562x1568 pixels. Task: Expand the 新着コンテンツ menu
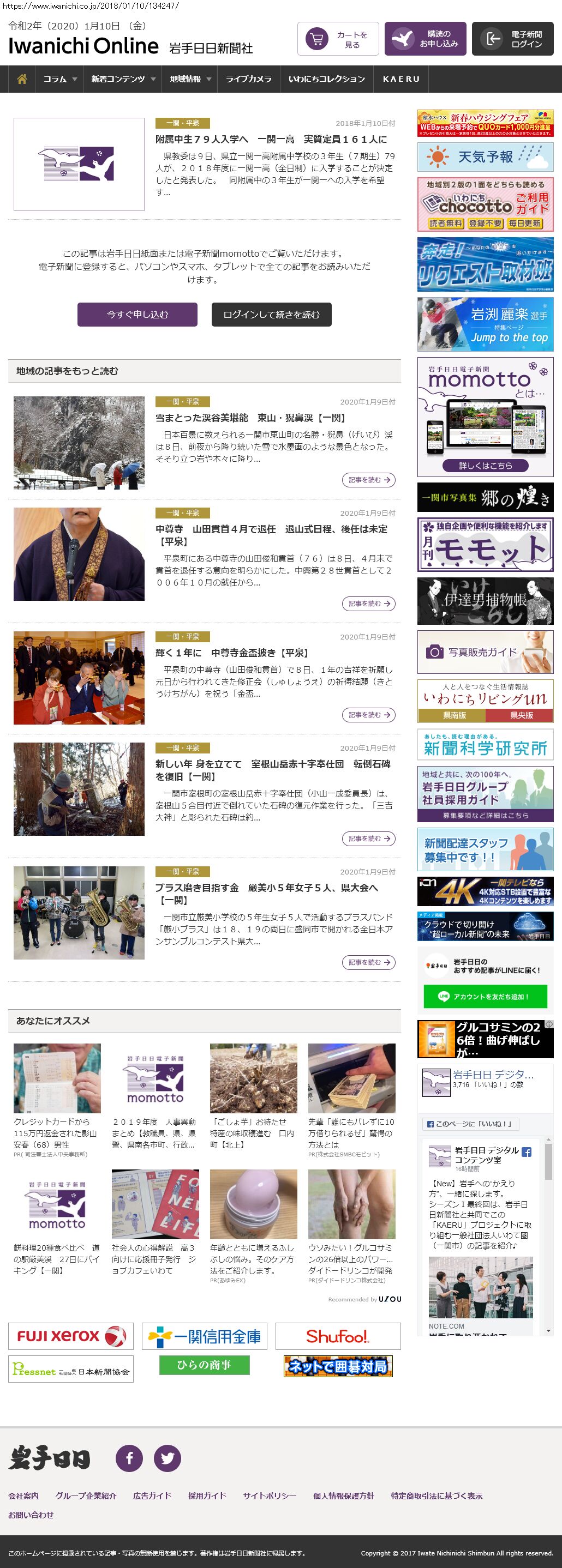click(123, 79)
